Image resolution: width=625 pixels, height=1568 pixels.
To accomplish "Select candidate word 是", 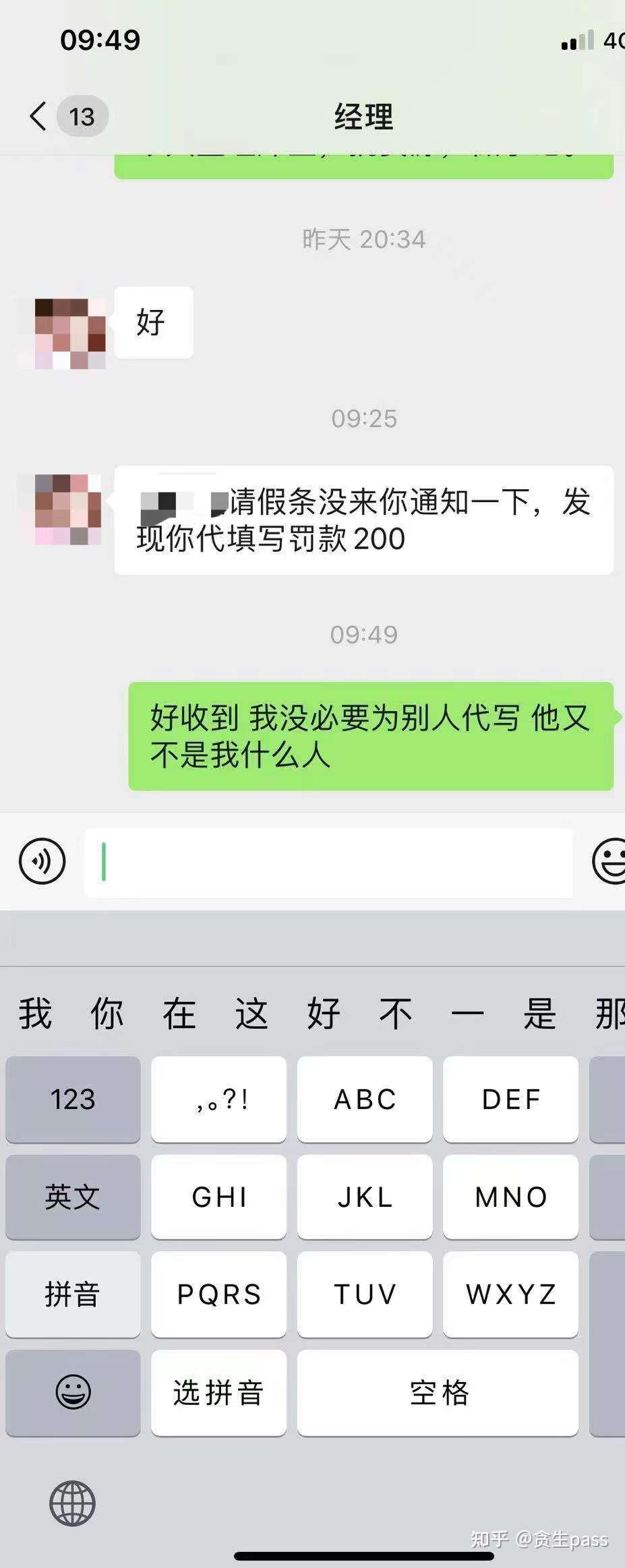I will (539, 1014).
